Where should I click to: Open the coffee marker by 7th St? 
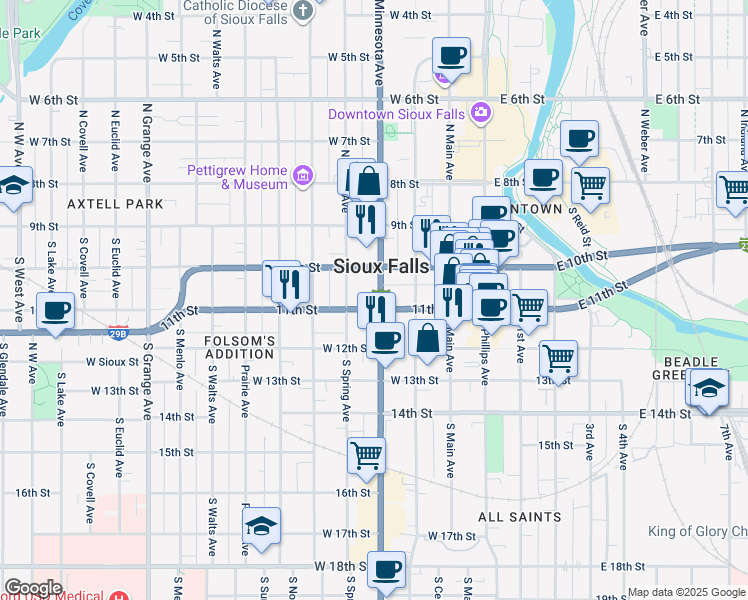click(x=579, y=139)
